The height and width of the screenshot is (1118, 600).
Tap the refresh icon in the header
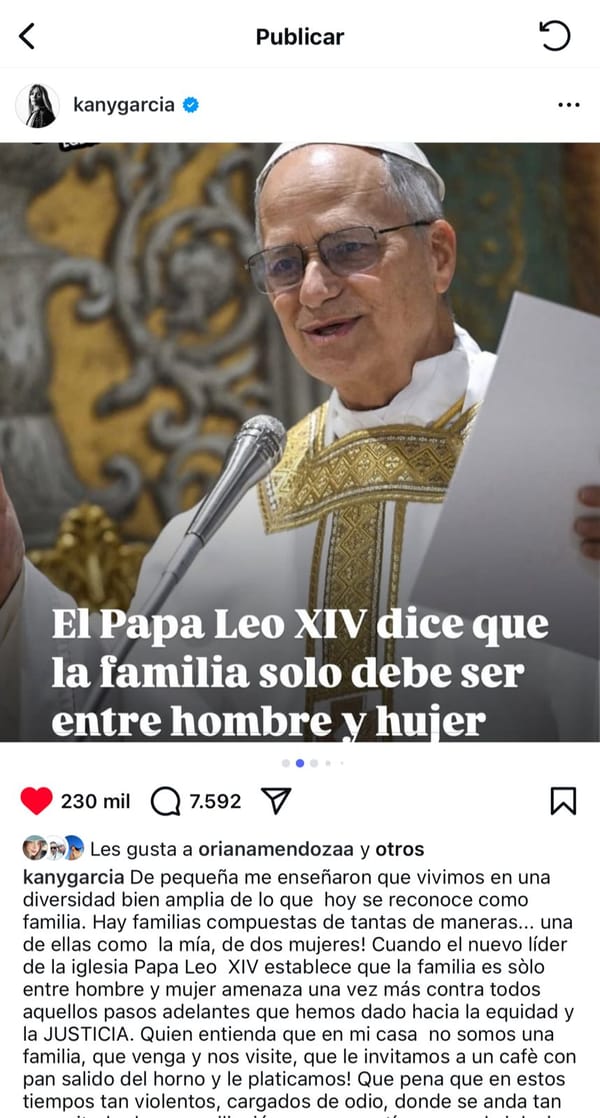tap(554, 36)
